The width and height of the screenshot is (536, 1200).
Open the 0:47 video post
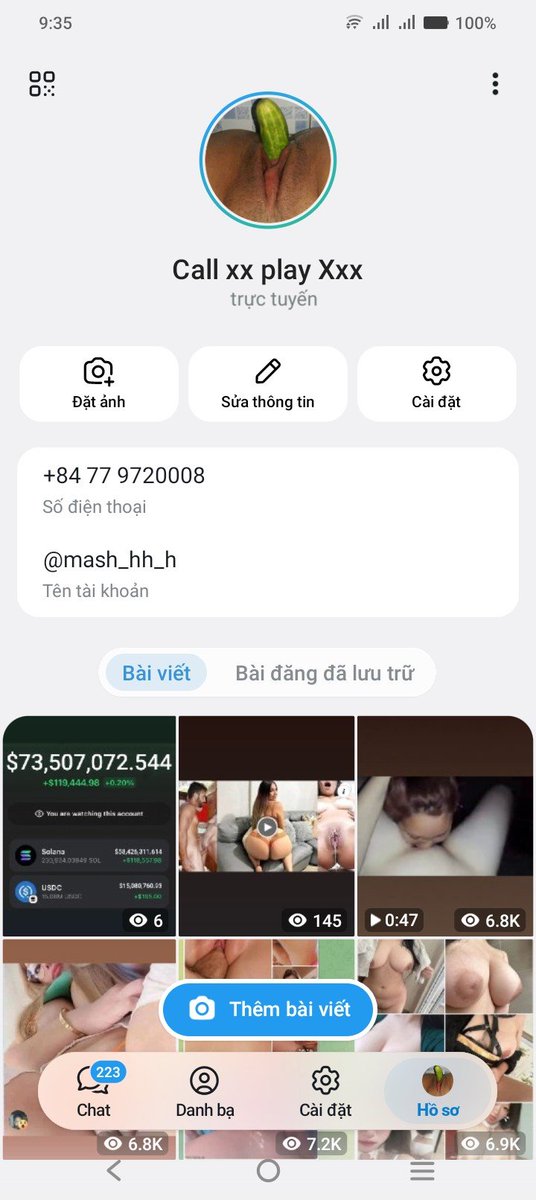[445, 826]
